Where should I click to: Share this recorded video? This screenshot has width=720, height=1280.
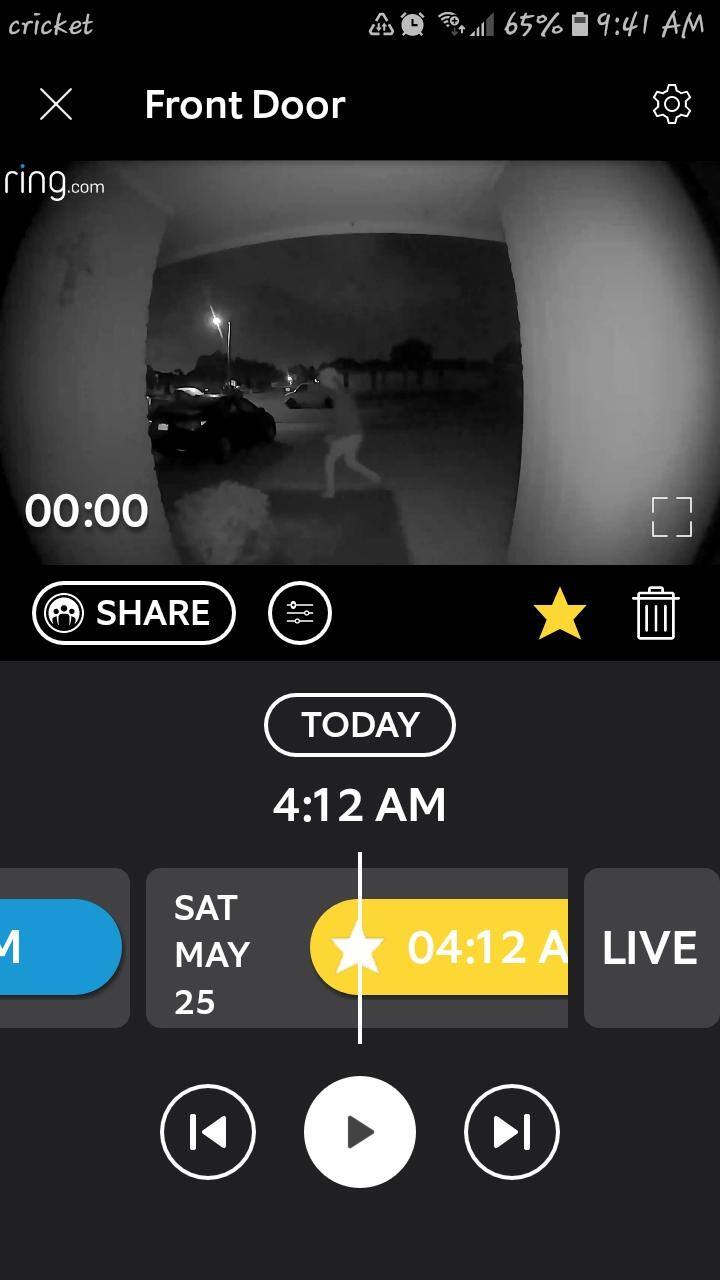(x=134, y=613)
